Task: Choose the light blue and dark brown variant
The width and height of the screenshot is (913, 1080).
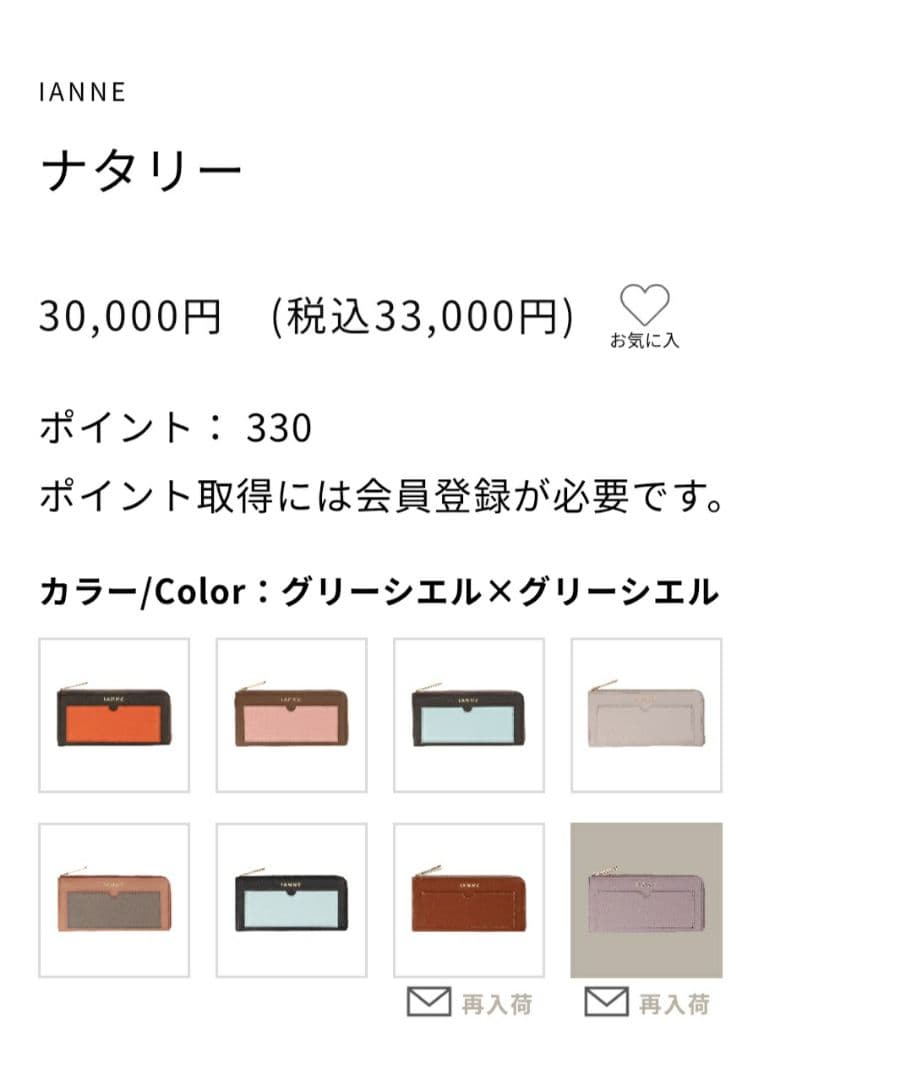Action: [467, 713]
